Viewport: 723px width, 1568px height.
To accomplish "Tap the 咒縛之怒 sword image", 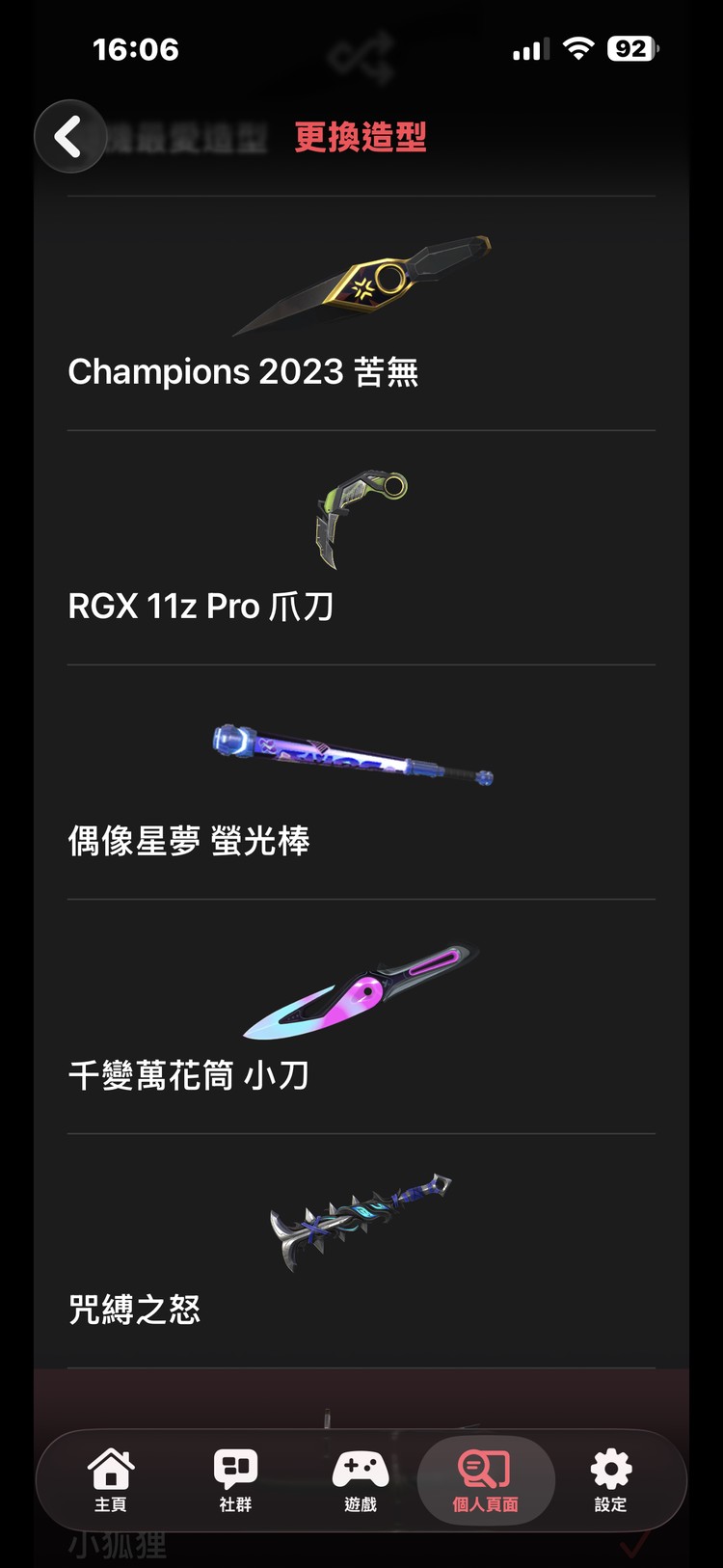I will (x=361, y=1220).
